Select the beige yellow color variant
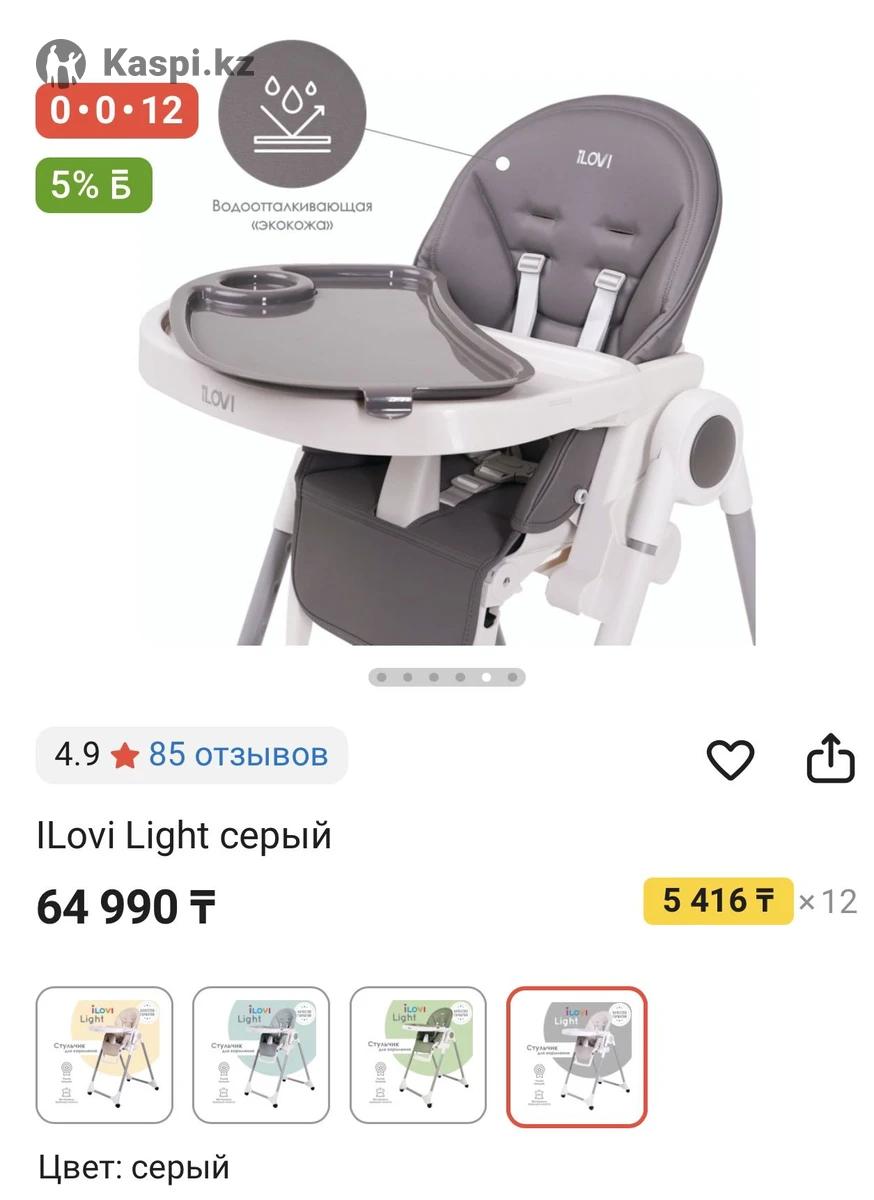Image resolution: width=874 pixels, height=1200 pixels. pos(105,1055)
